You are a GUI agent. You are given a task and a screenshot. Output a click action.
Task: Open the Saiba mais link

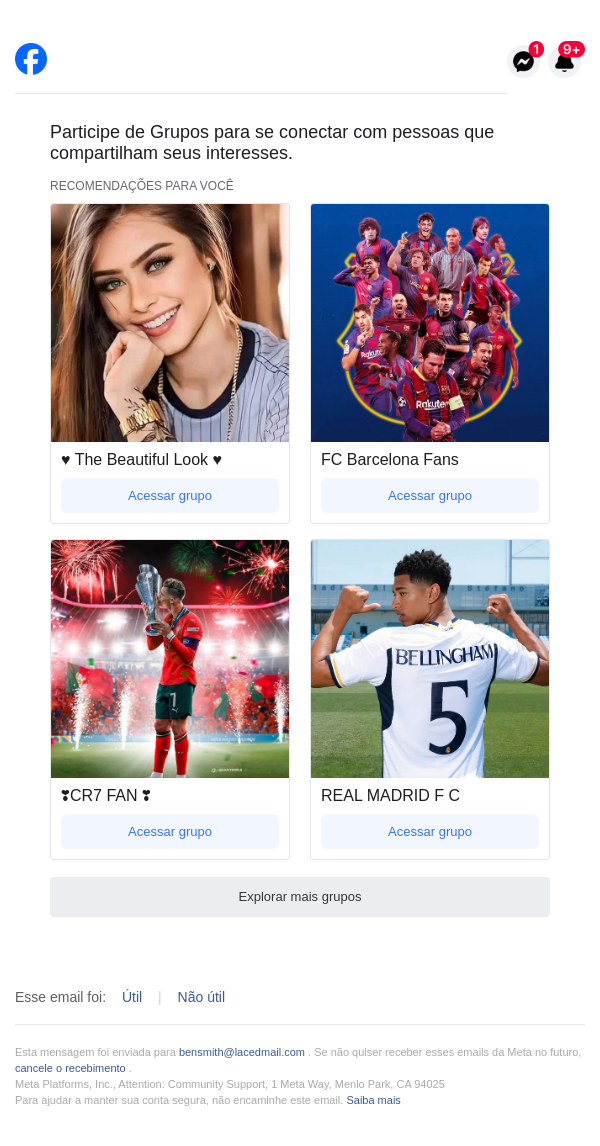373,1100
